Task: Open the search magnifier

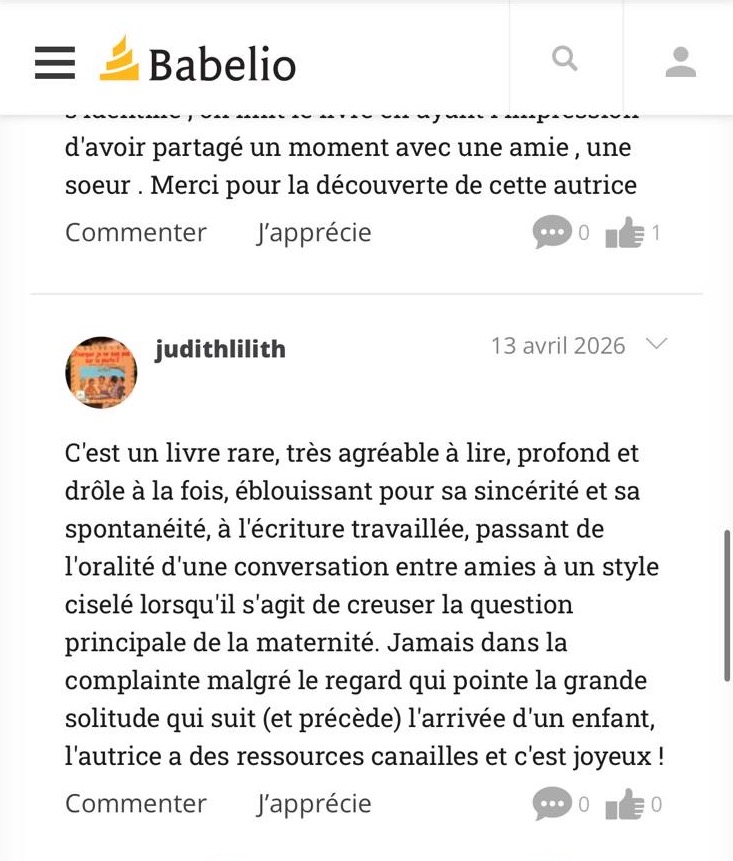Action: coord(565,59)
